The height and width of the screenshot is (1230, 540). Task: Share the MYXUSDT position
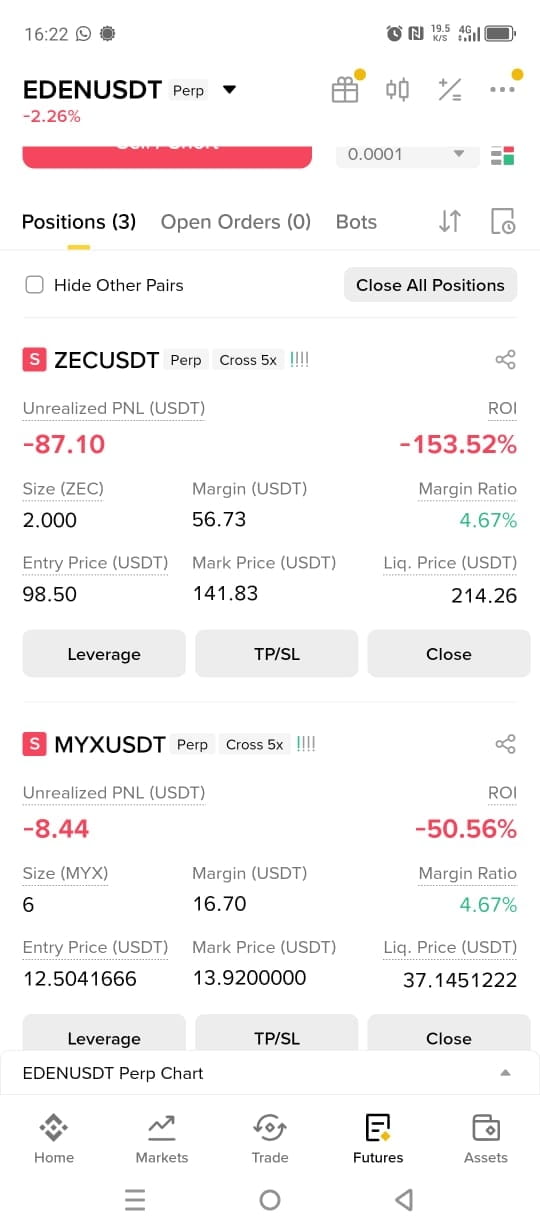point(506,744)
